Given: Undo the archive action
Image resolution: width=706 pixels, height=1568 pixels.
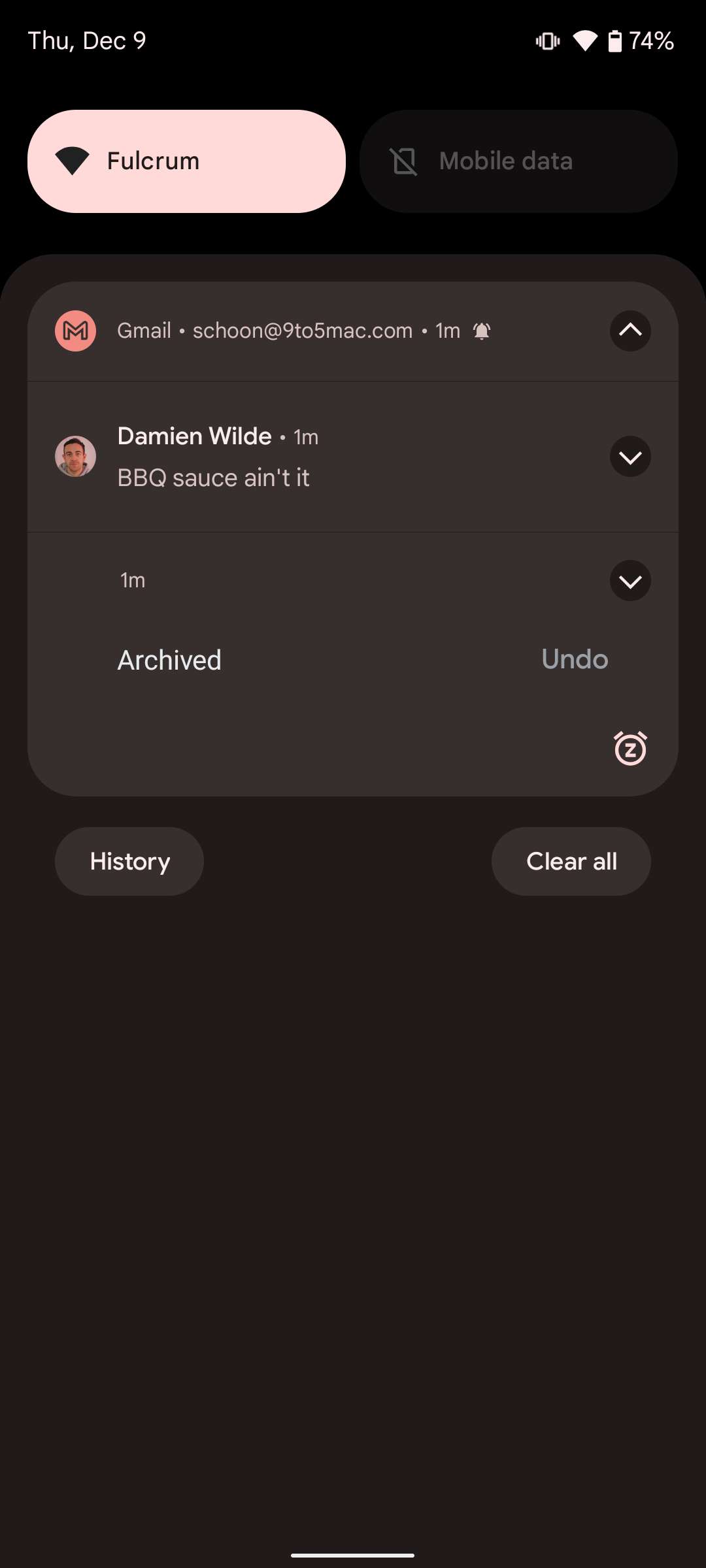Looking at the screenshot, I should point(575,659).
